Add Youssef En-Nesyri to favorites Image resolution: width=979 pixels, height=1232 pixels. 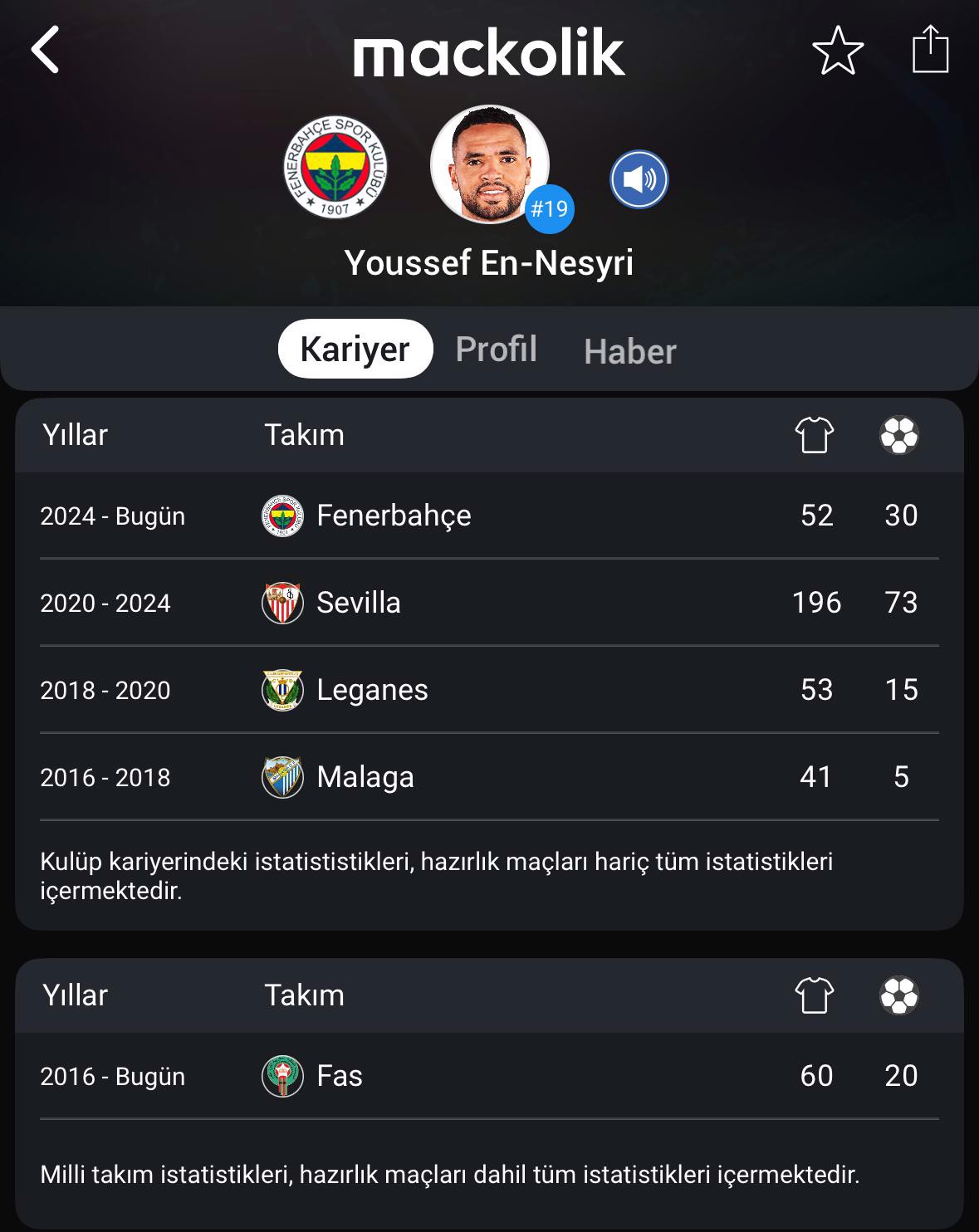(837, 51)
